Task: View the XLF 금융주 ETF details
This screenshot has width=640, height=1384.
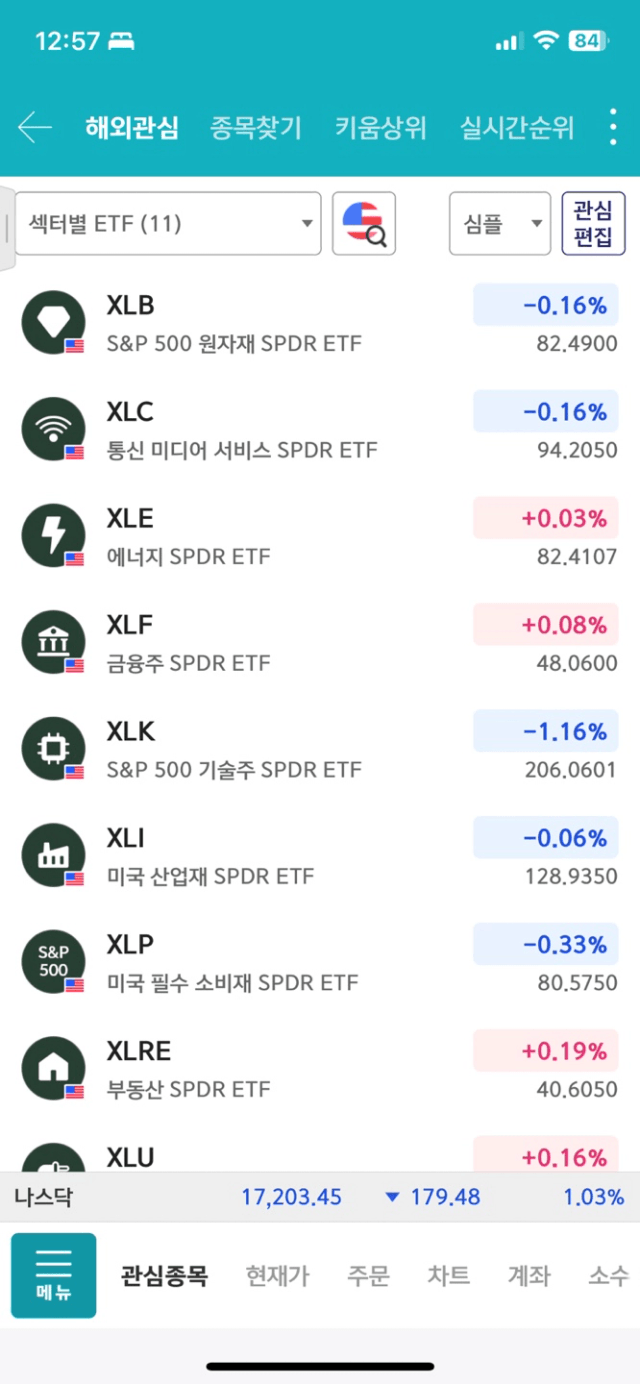Action: pos(320,643)
